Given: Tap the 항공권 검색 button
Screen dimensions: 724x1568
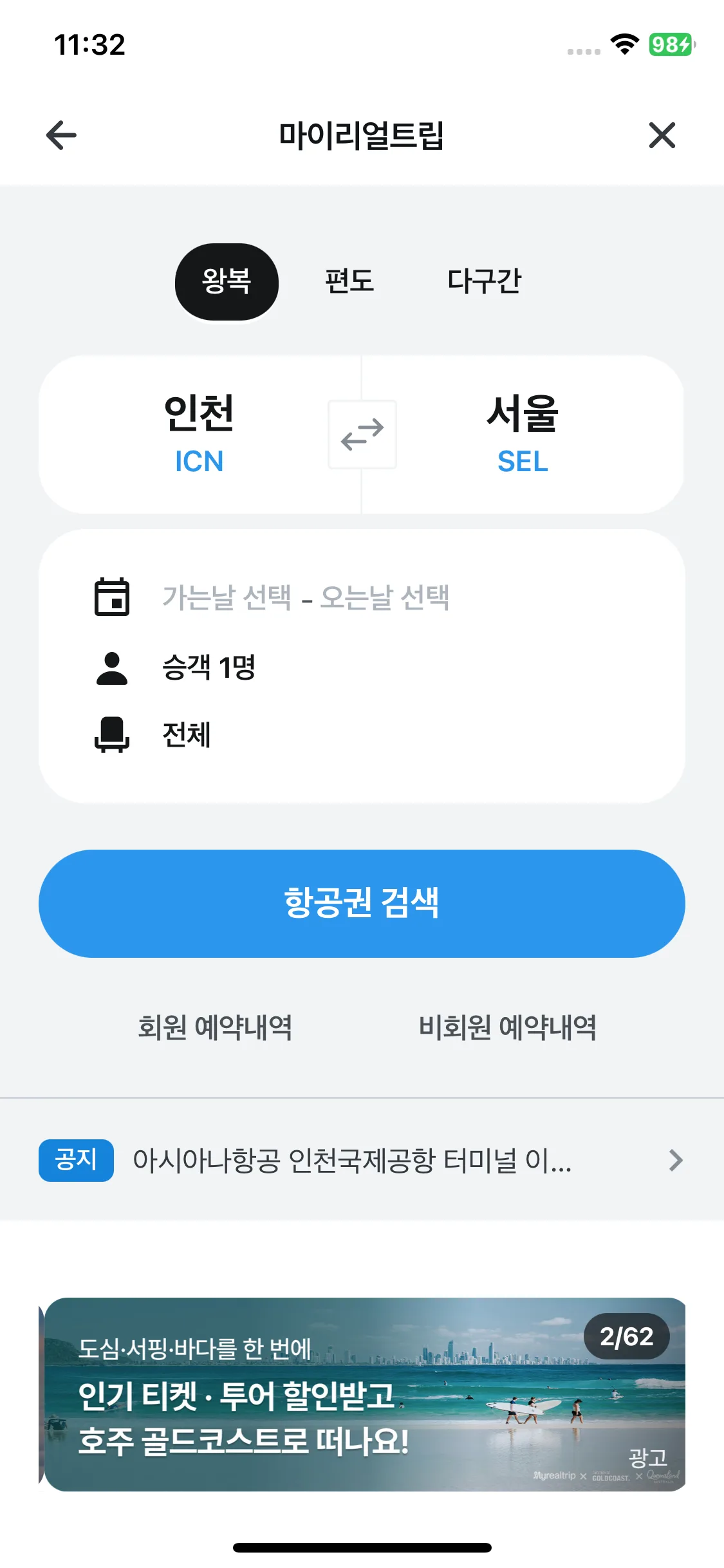Looking at the screenshot, I should tap(362, 903).
